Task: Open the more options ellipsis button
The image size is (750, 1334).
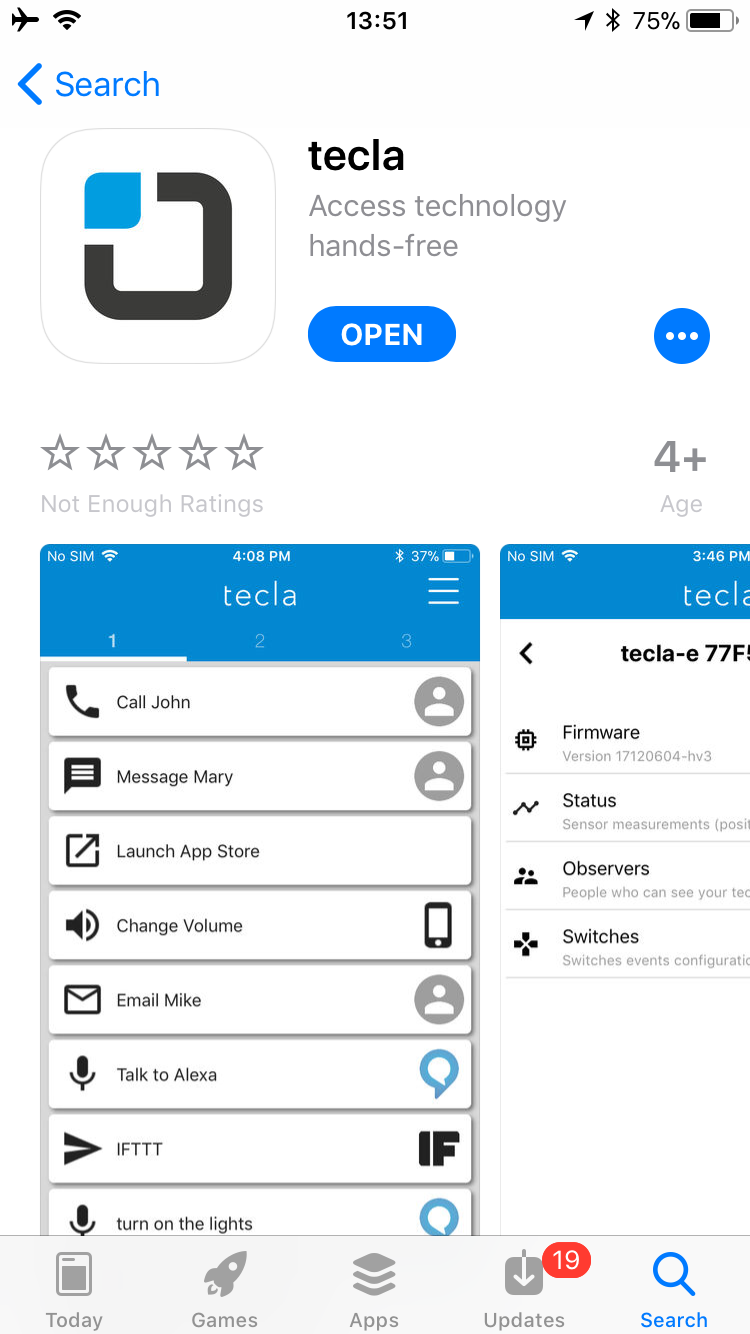Action: [x=681, y=336]
